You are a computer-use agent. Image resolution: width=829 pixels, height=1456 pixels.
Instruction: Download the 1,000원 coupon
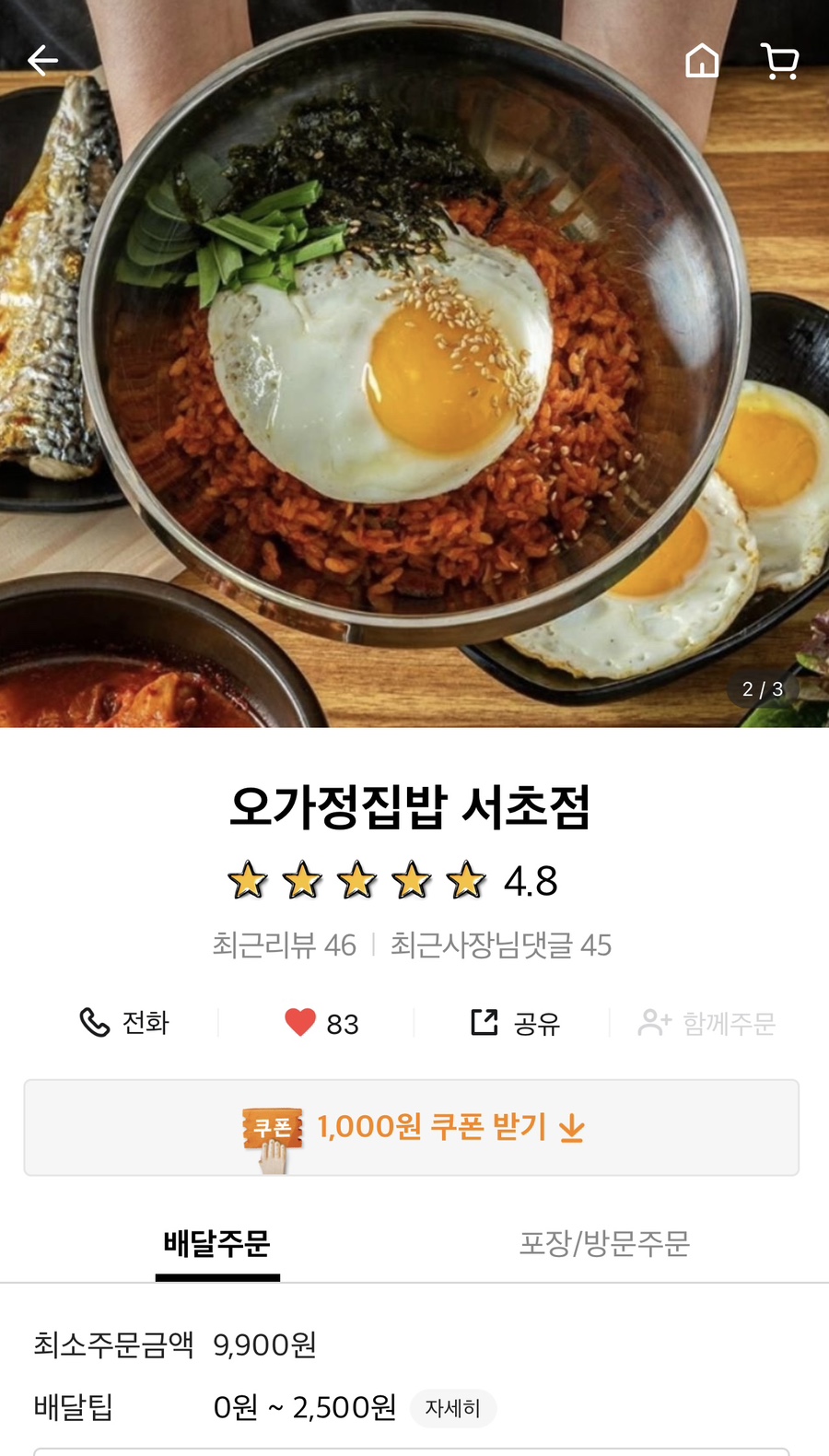(x=412, y=1128)
